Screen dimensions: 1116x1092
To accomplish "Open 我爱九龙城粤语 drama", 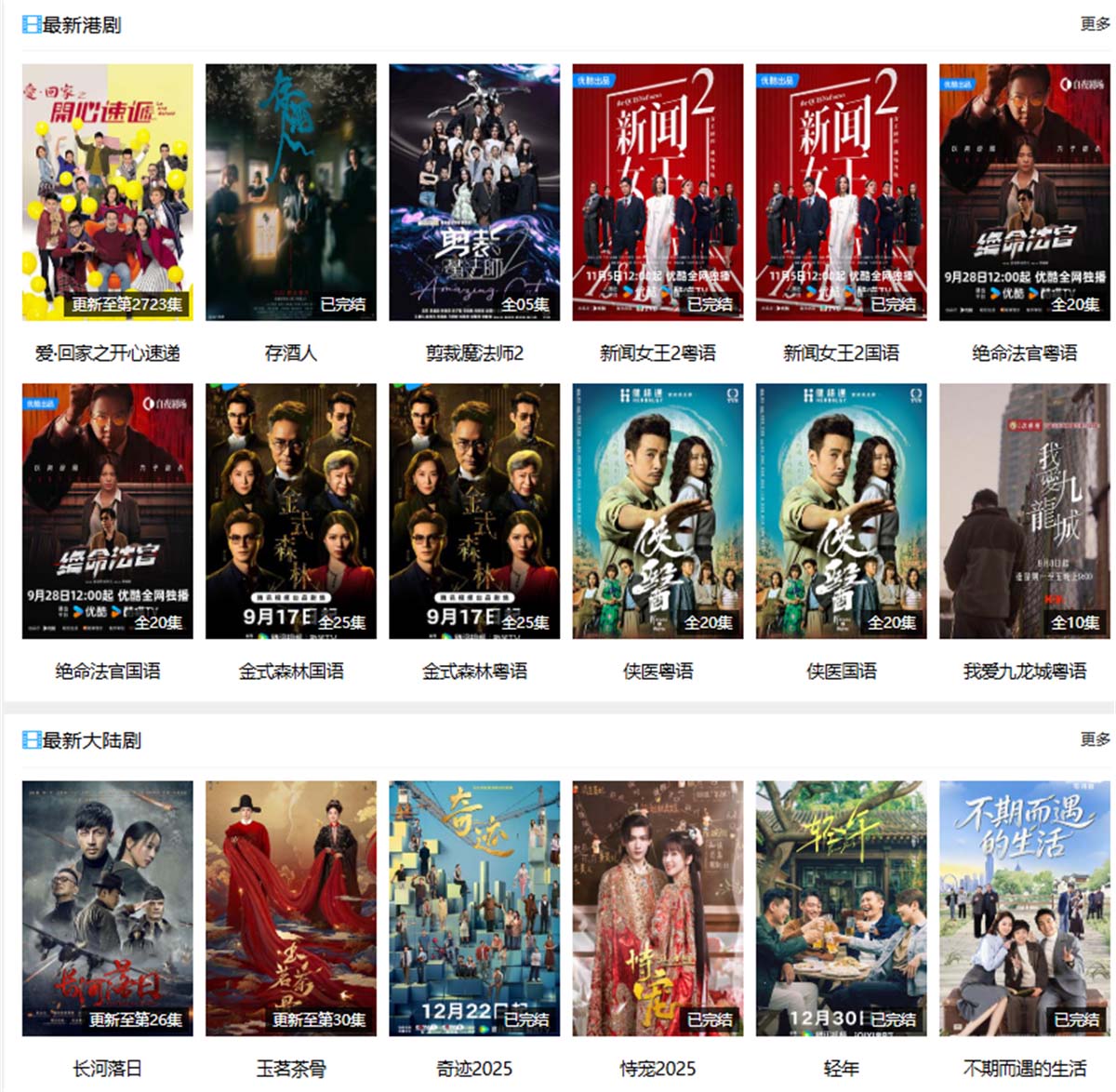I will [x=1024, y=512].
